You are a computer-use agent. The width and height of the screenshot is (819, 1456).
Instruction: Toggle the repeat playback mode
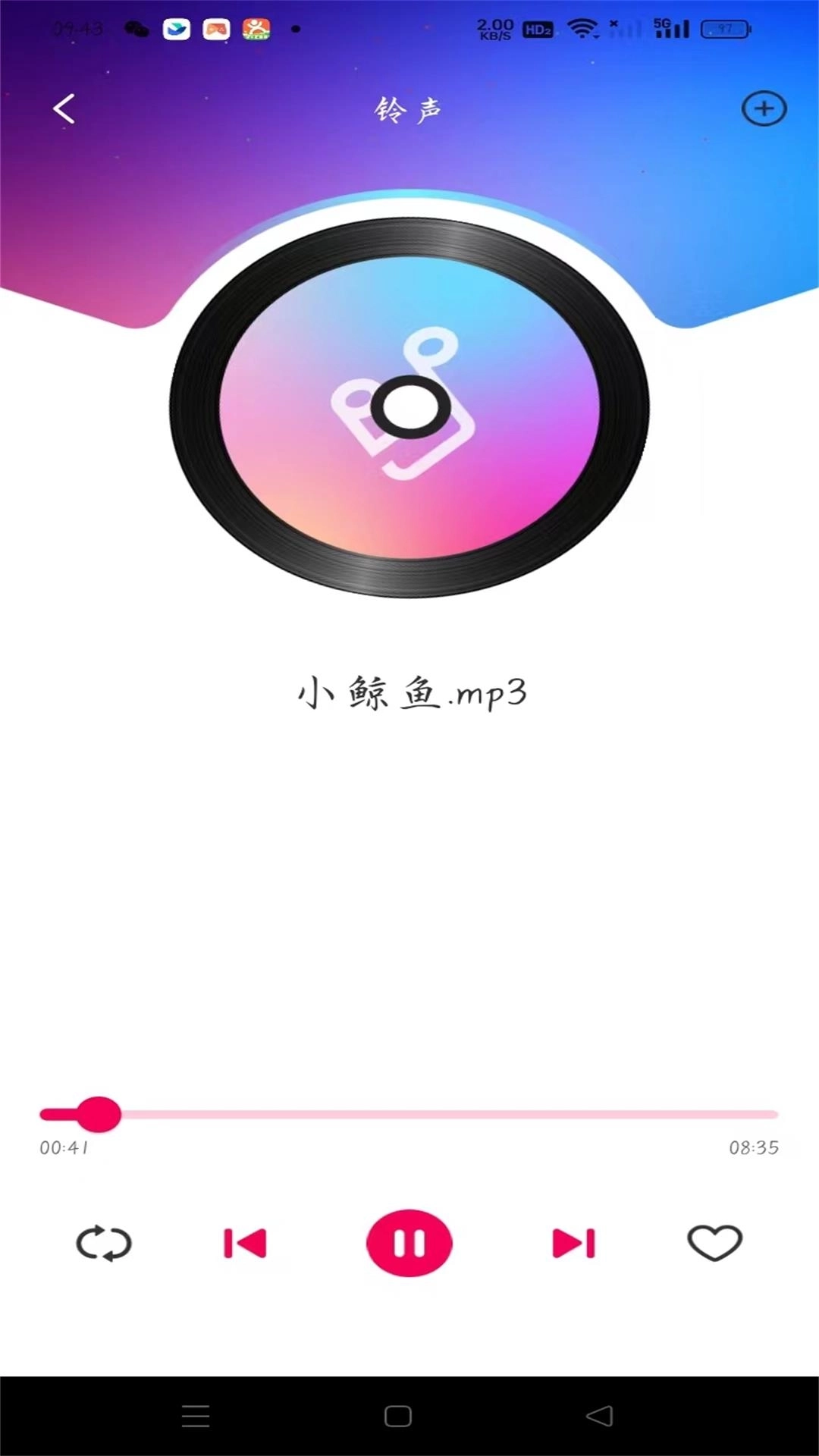pyautogui.click(x=105, y=1243)
